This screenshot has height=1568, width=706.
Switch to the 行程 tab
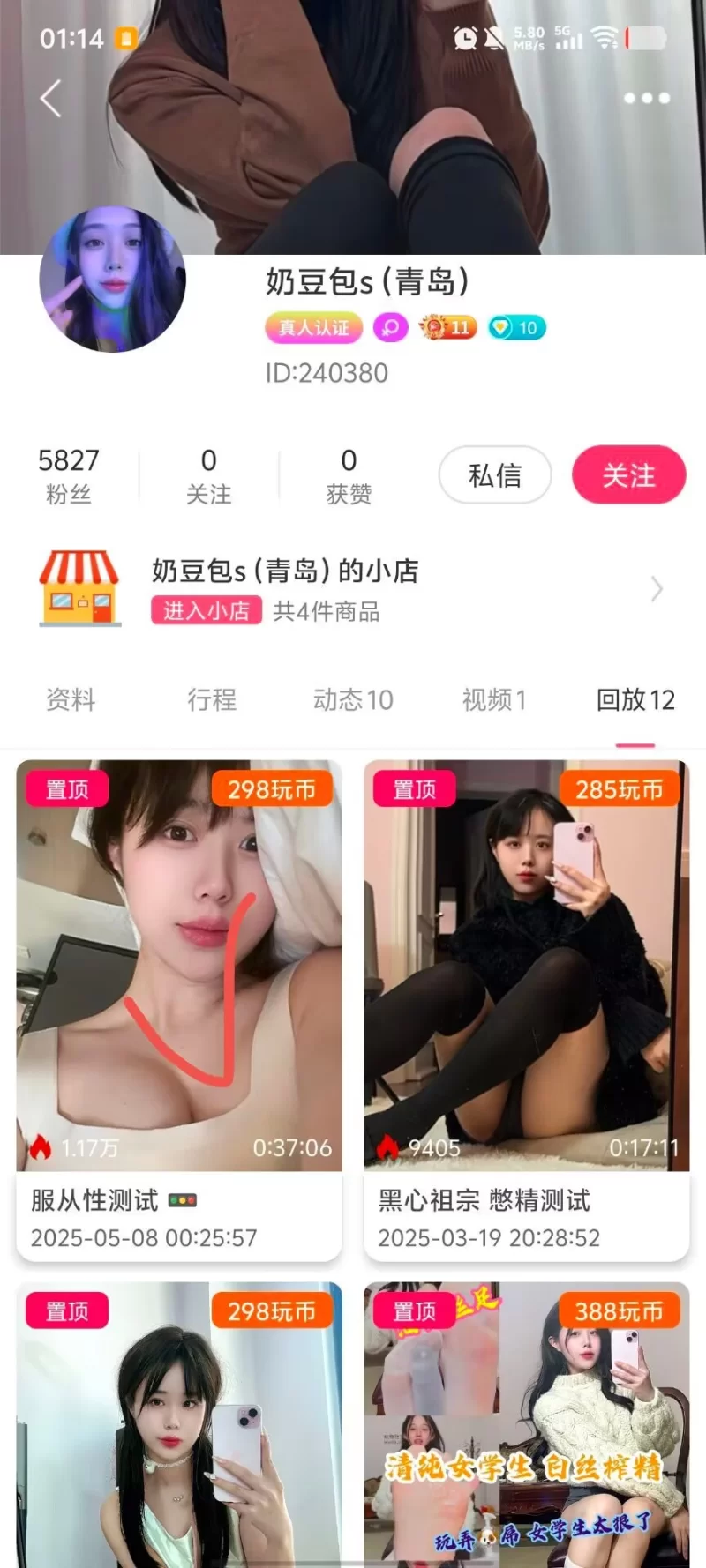pos(212,700)
